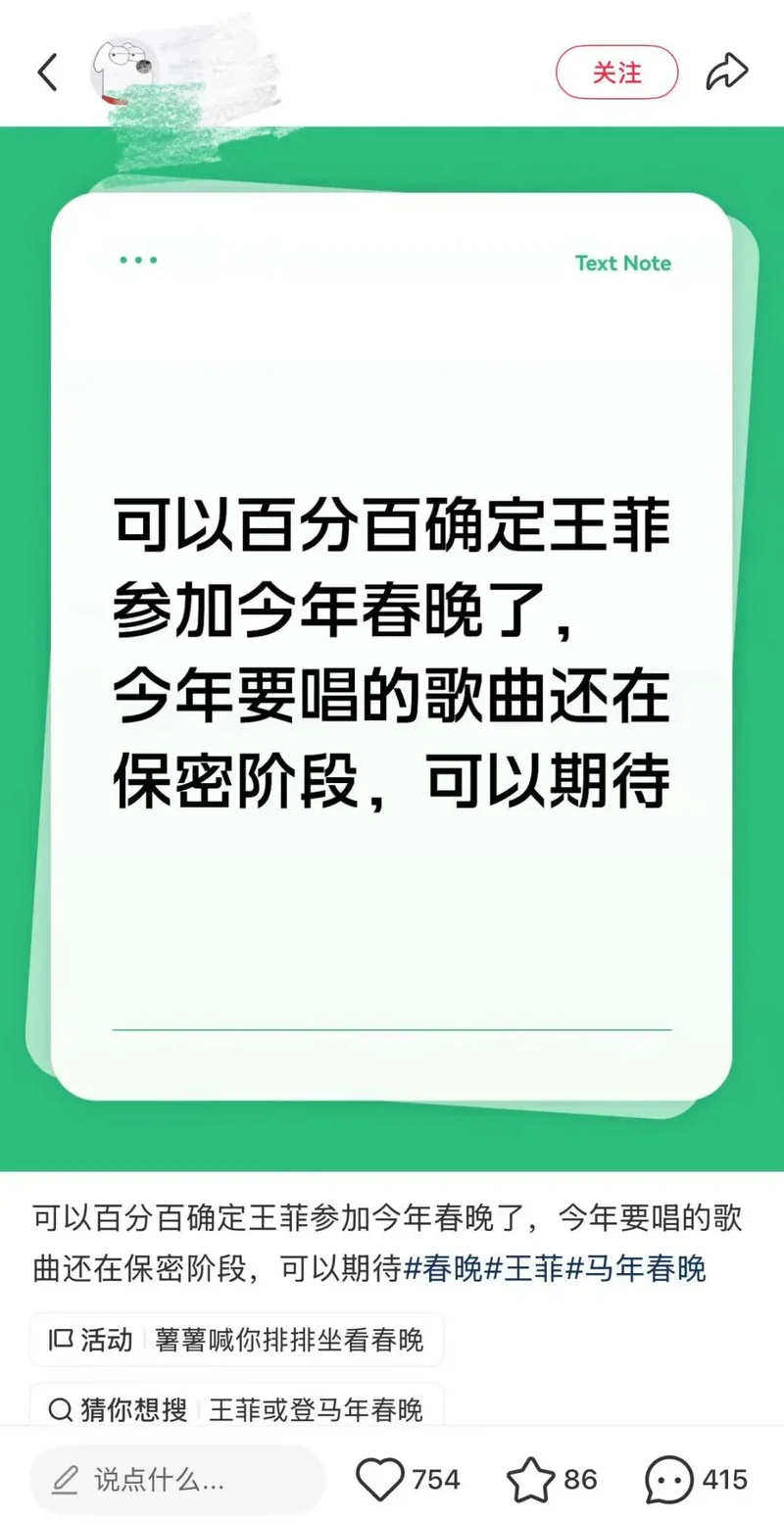784x1522 pixels.
Task: Go back using the top-left arrow
Action: [47, 73]
